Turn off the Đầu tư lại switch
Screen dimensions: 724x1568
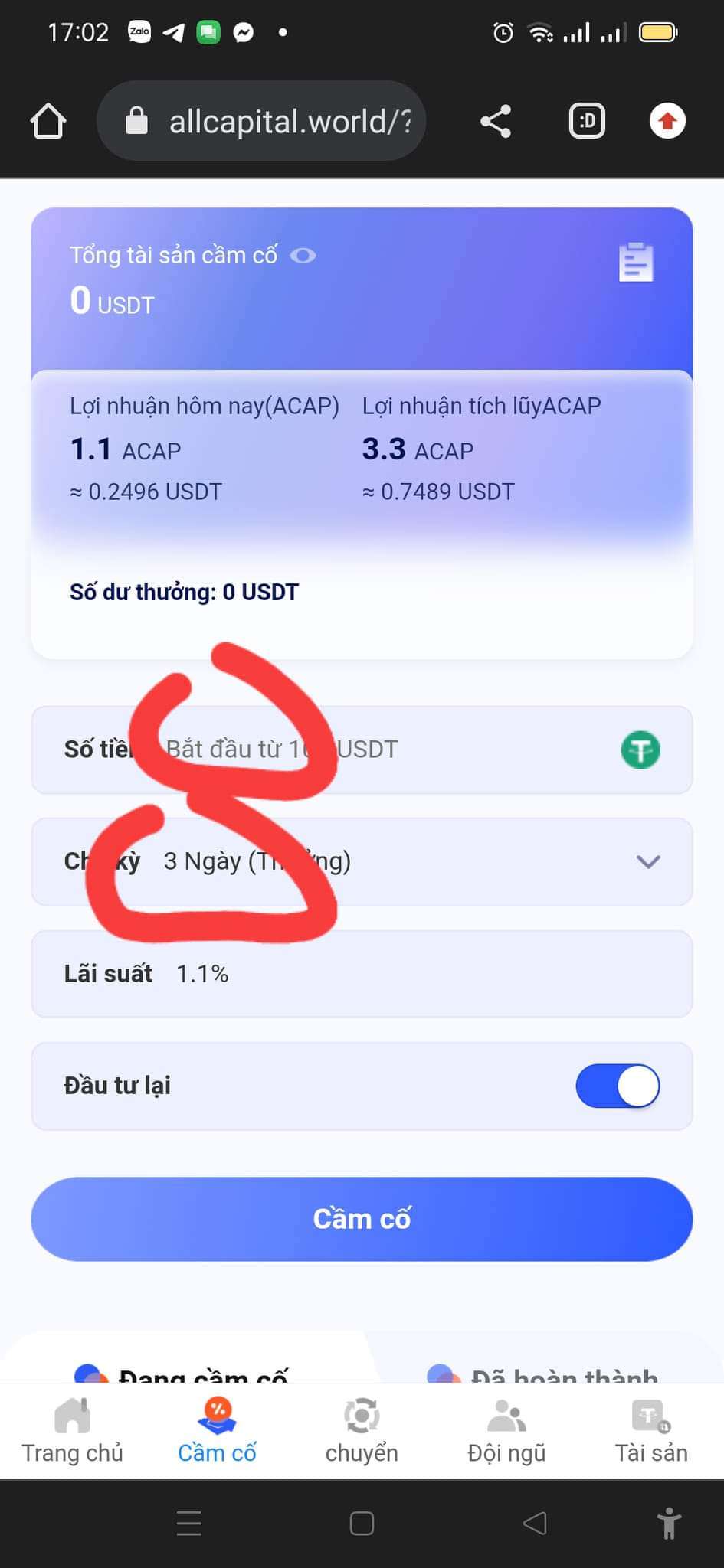(618, 1086)
